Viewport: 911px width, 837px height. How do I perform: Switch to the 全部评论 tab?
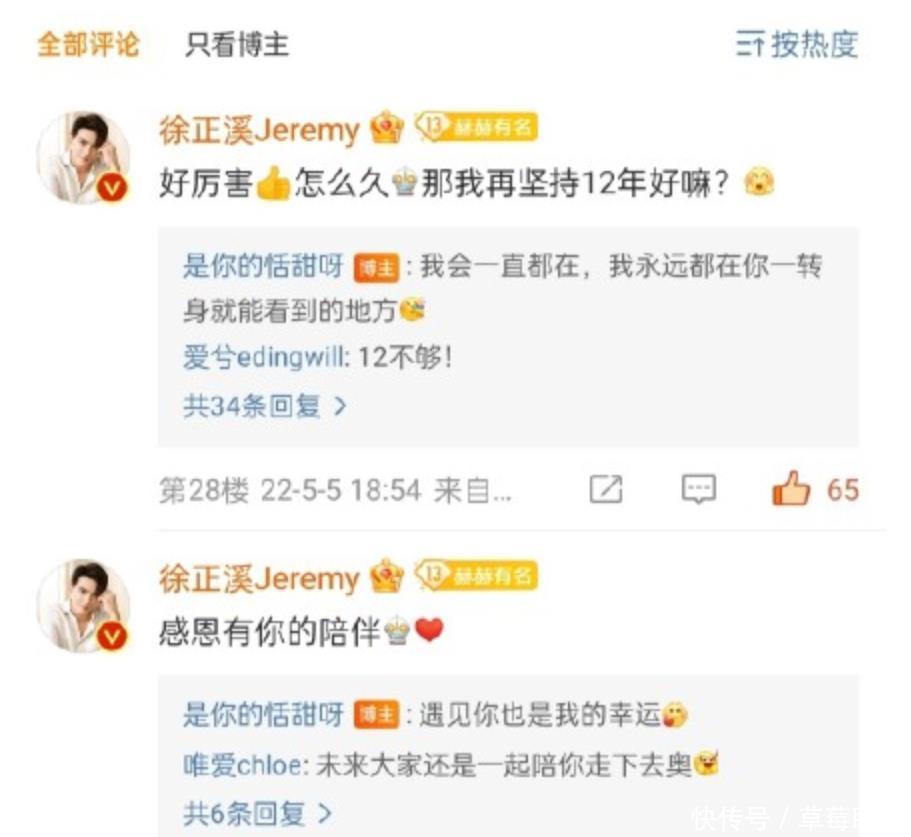[x=88, y=45]
